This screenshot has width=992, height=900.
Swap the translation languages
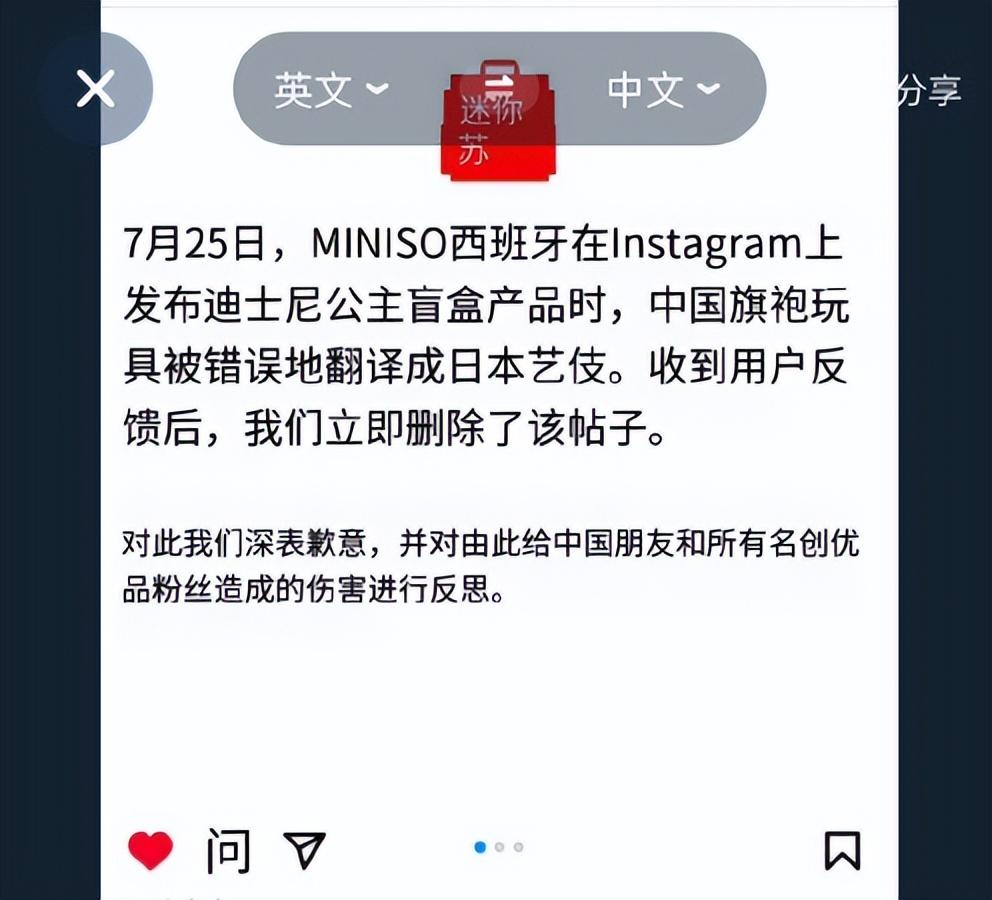click(497, 78)
